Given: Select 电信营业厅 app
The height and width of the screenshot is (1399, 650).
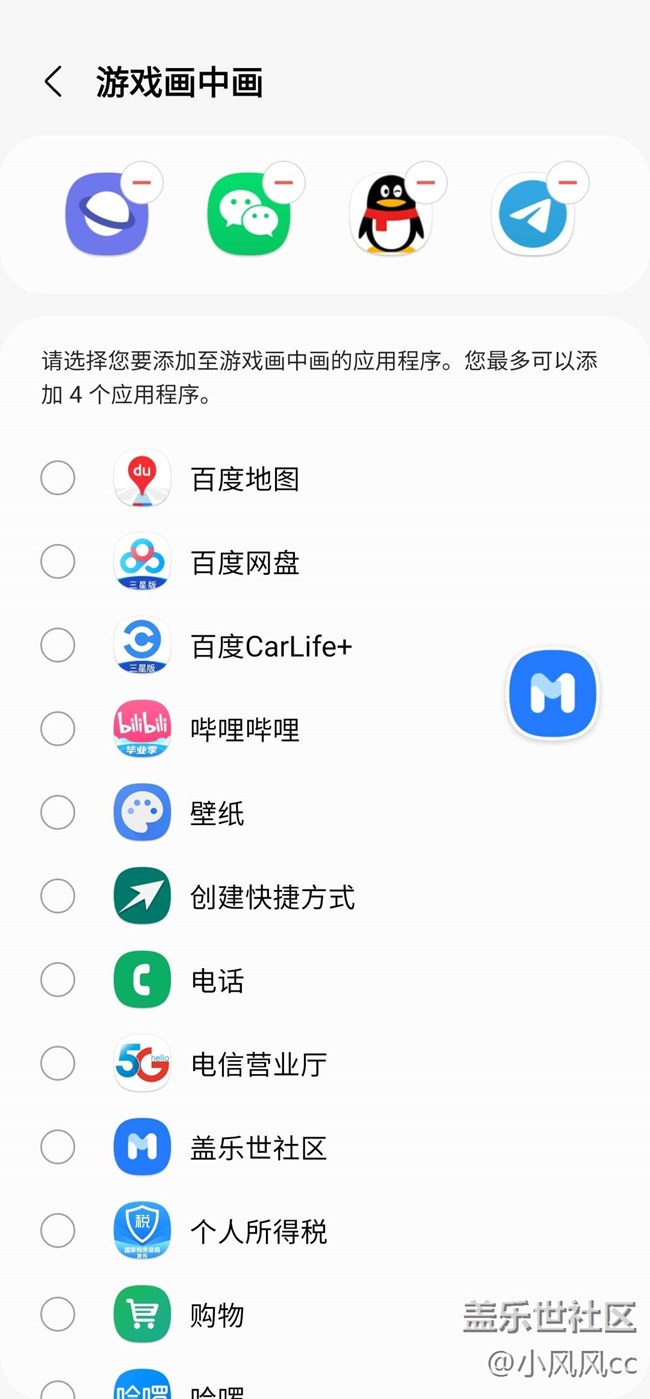Looking at the screenshot, I should pos(58,1064).
